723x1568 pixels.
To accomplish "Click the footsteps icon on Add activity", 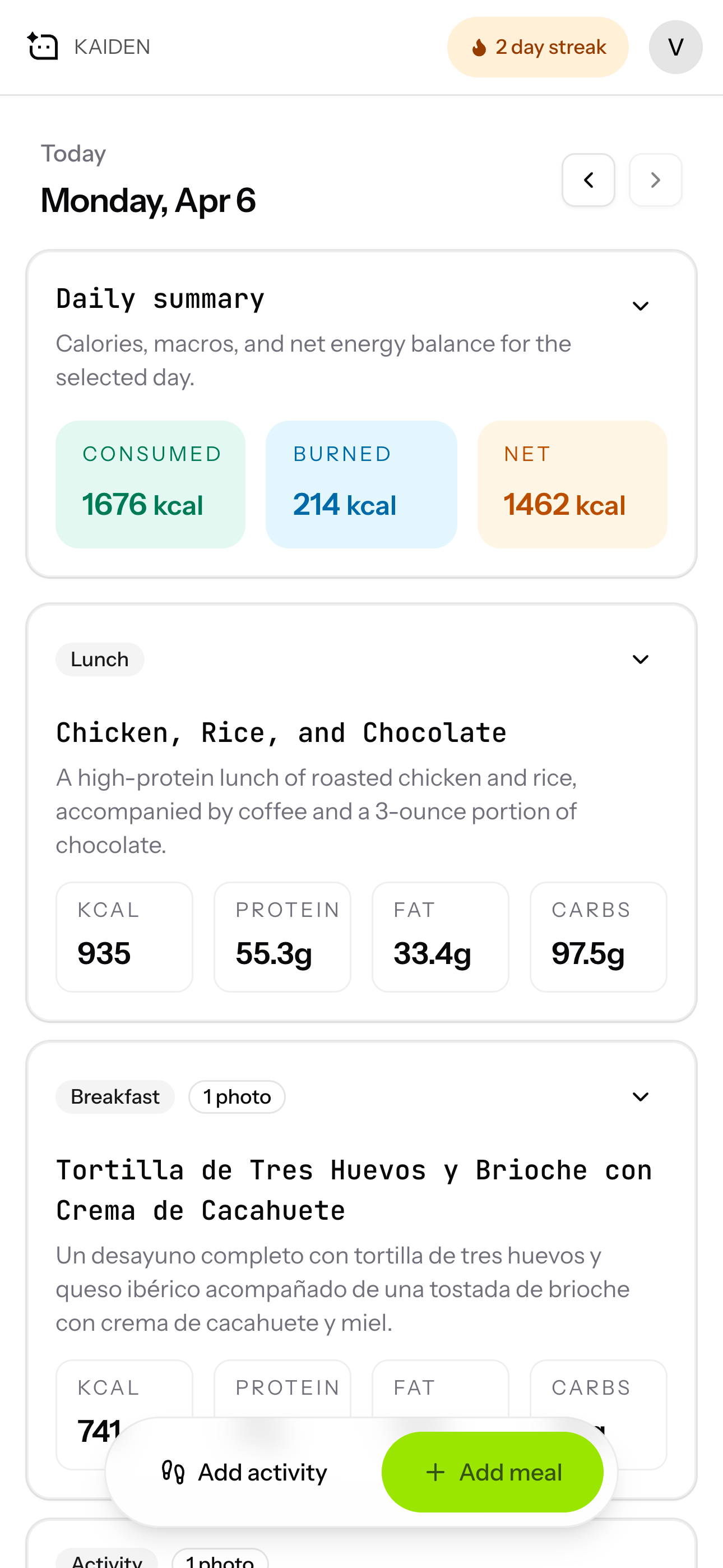I will (173, 1472).
